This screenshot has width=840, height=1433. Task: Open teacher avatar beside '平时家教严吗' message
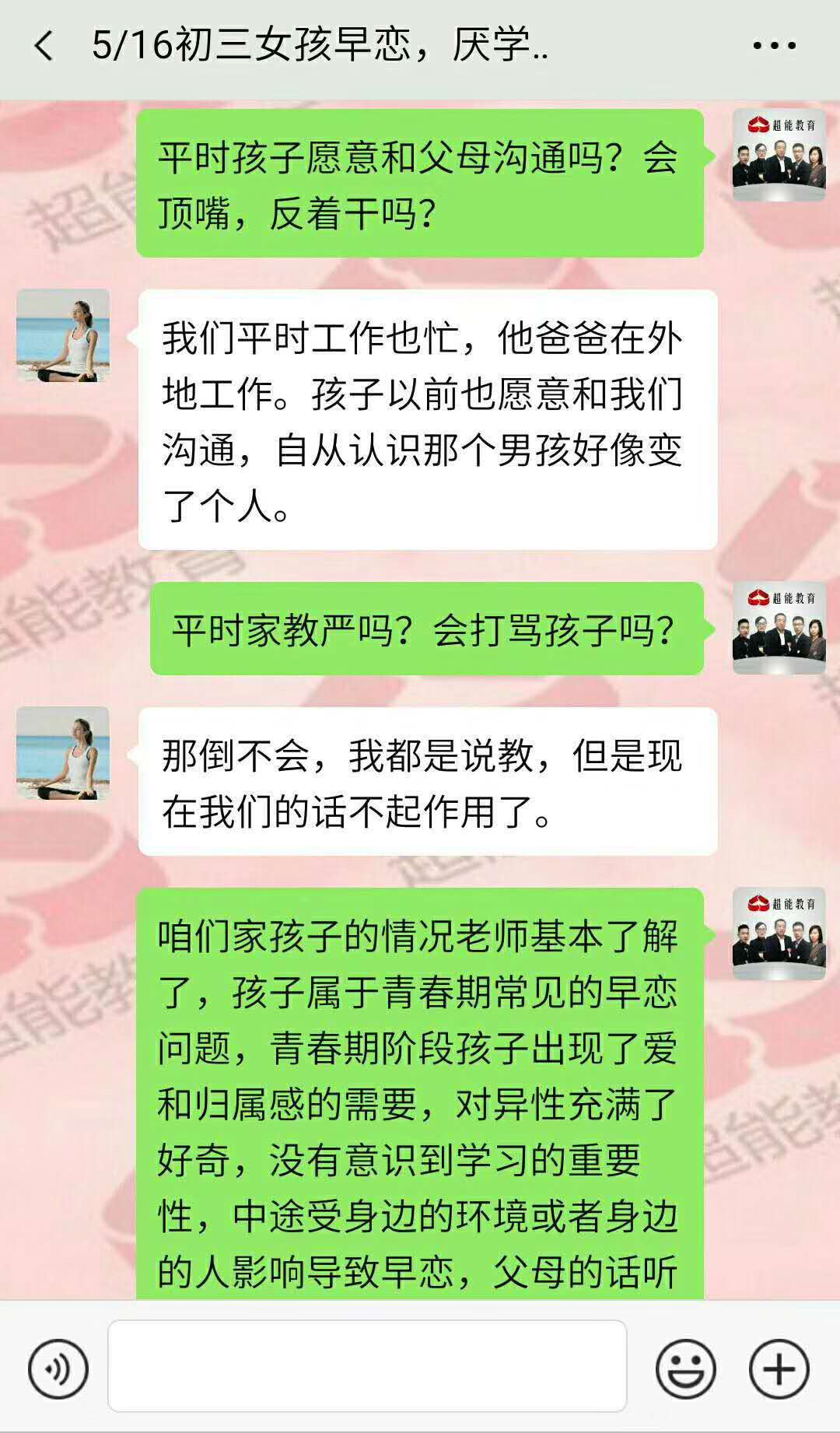(779, 628)
